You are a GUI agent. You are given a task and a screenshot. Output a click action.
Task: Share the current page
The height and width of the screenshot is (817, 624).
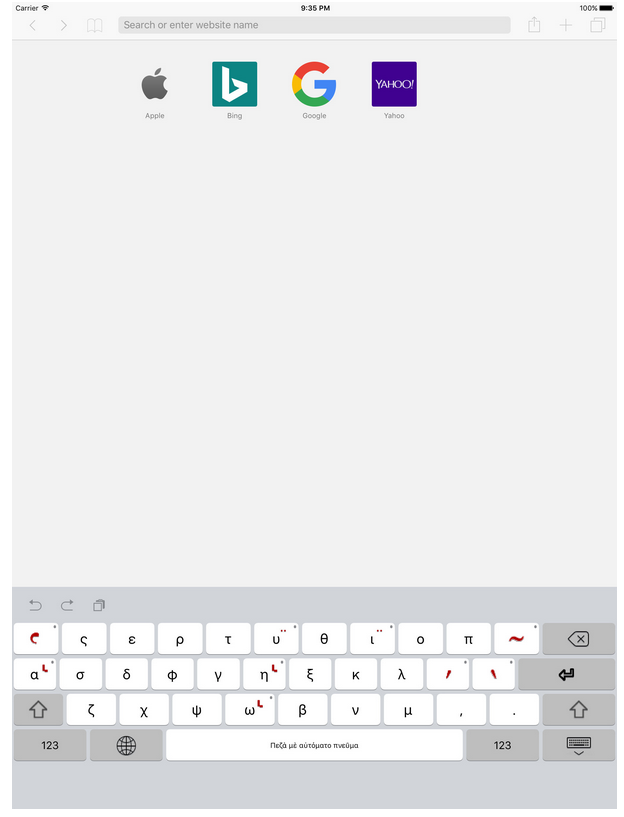[535, 25]
